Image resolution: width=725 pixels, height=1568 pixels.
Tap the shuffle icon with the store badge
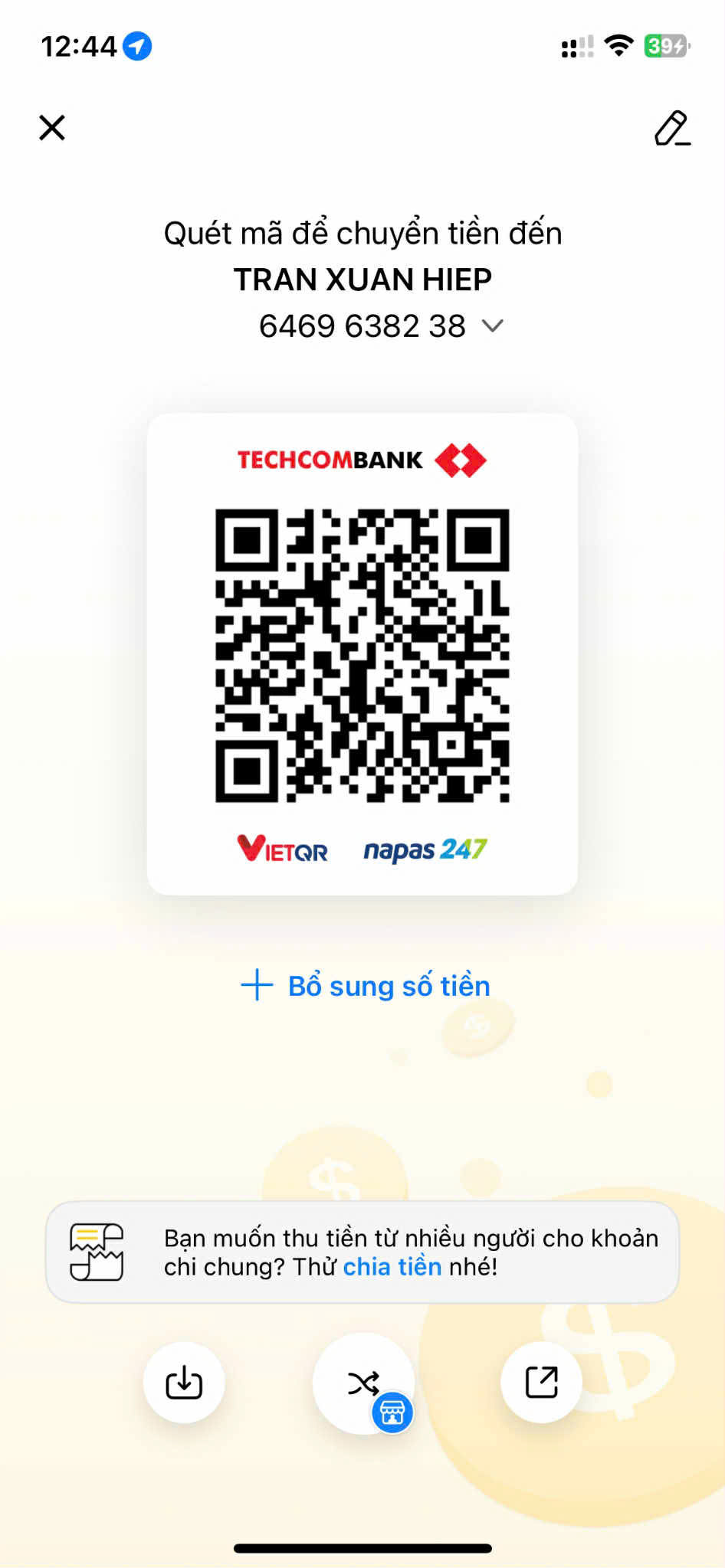(364, 1383)
